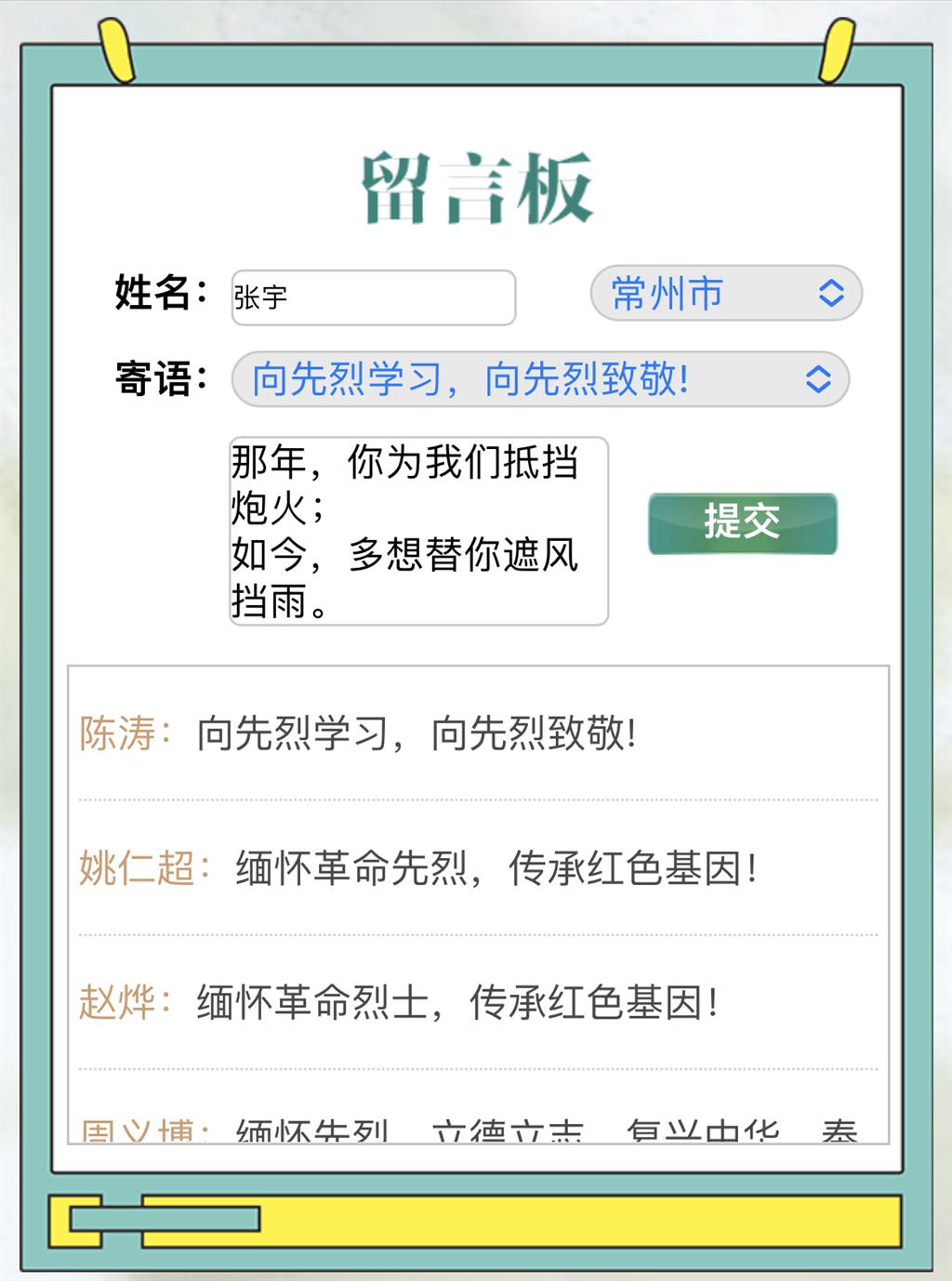This screenshot has width=952, height=1281.
Task: Tap the name field containing 张宇
Action: [373, 297]
